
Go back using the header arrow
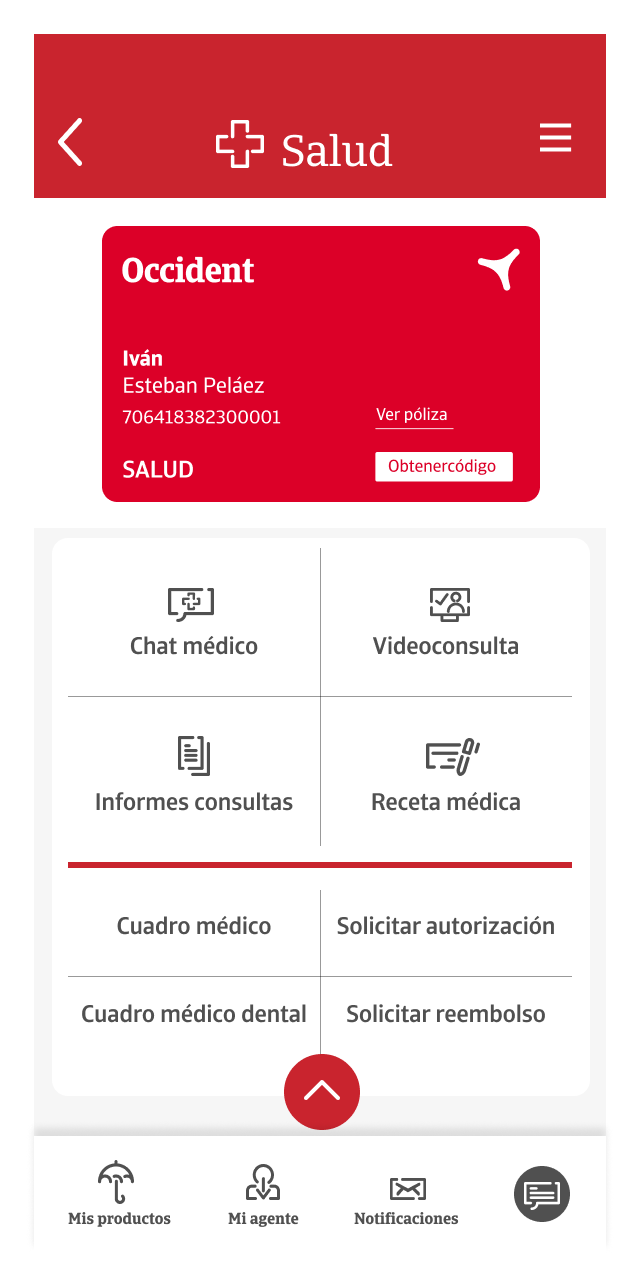click(x=70, y=142)
